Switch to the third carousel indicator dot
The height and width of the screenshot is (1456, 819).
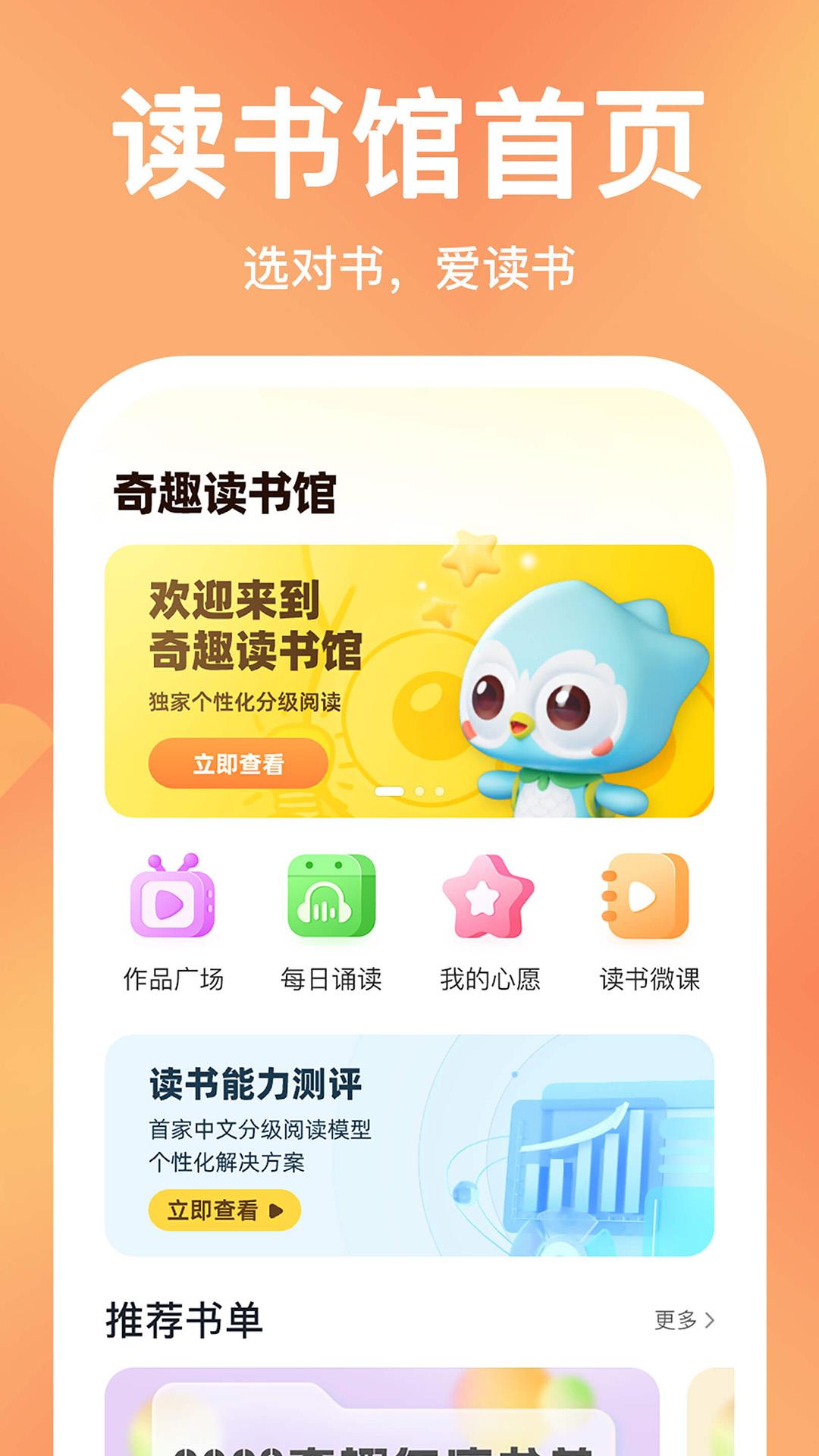(441, 791)
